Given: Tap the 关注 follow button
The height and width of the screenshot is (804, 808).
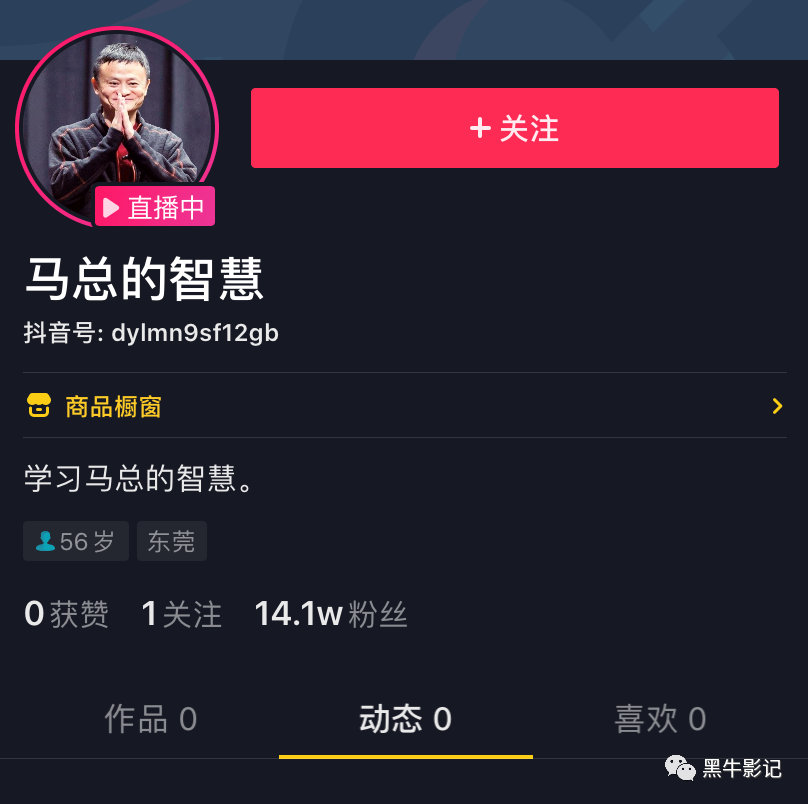Looking at the screenshot, I should (x=514, y=128).
